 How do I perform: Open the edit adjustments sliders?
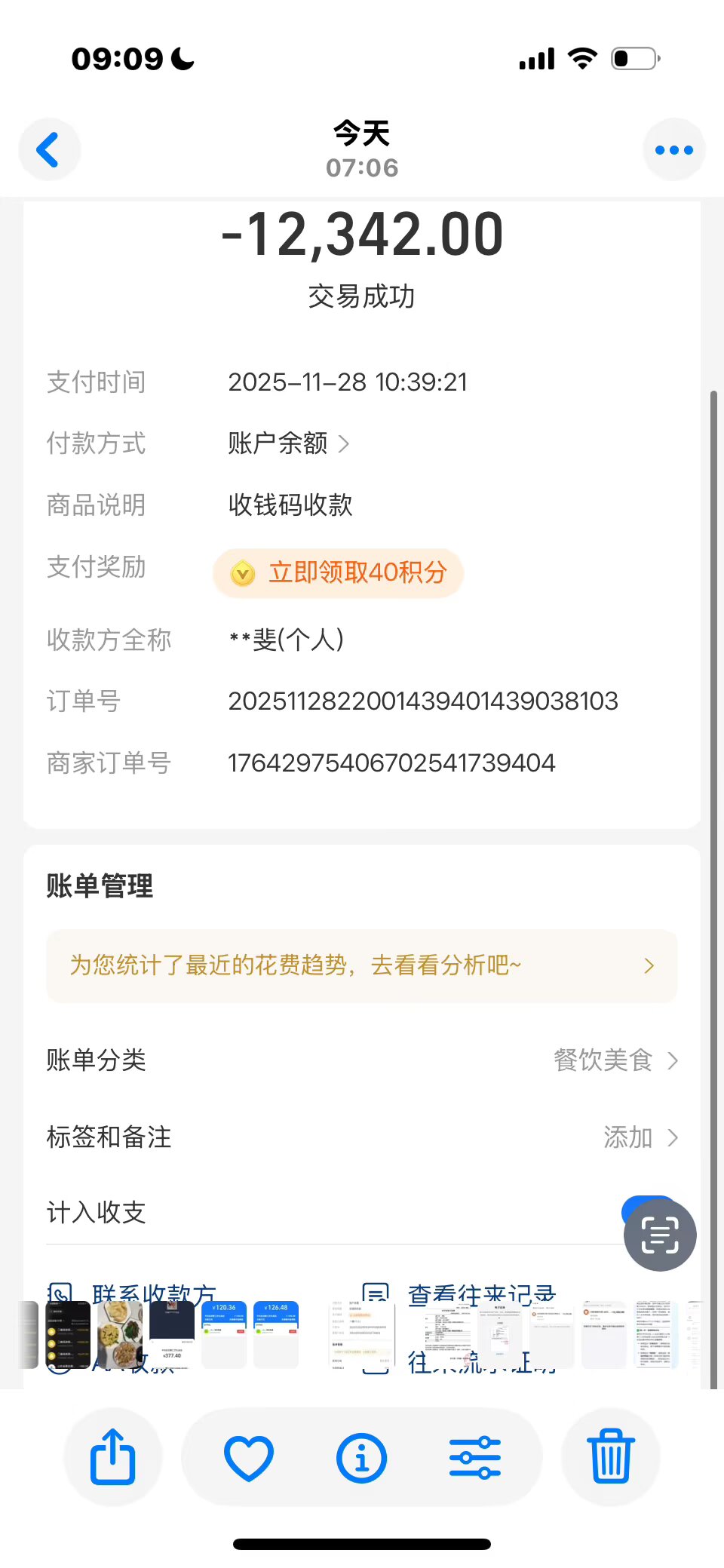(474, 1456)
